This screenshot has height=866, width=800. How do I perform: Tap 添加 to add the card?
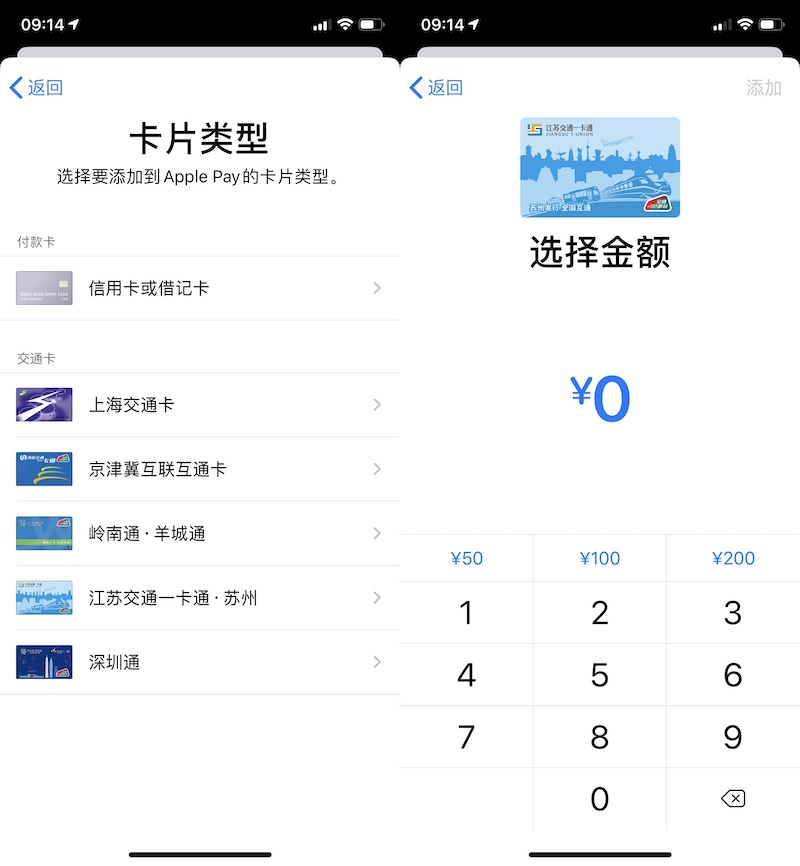point(763,88)
